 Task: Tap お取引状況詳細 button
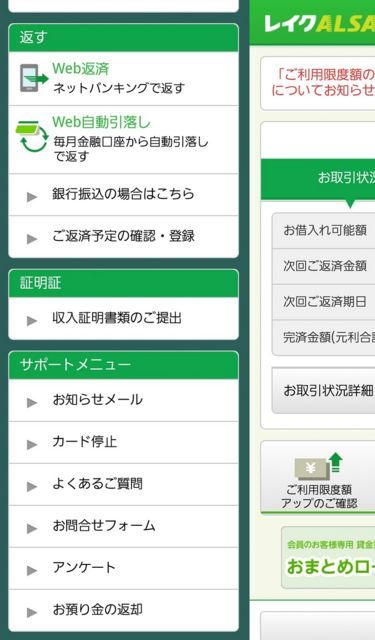[x=324, y=390]
